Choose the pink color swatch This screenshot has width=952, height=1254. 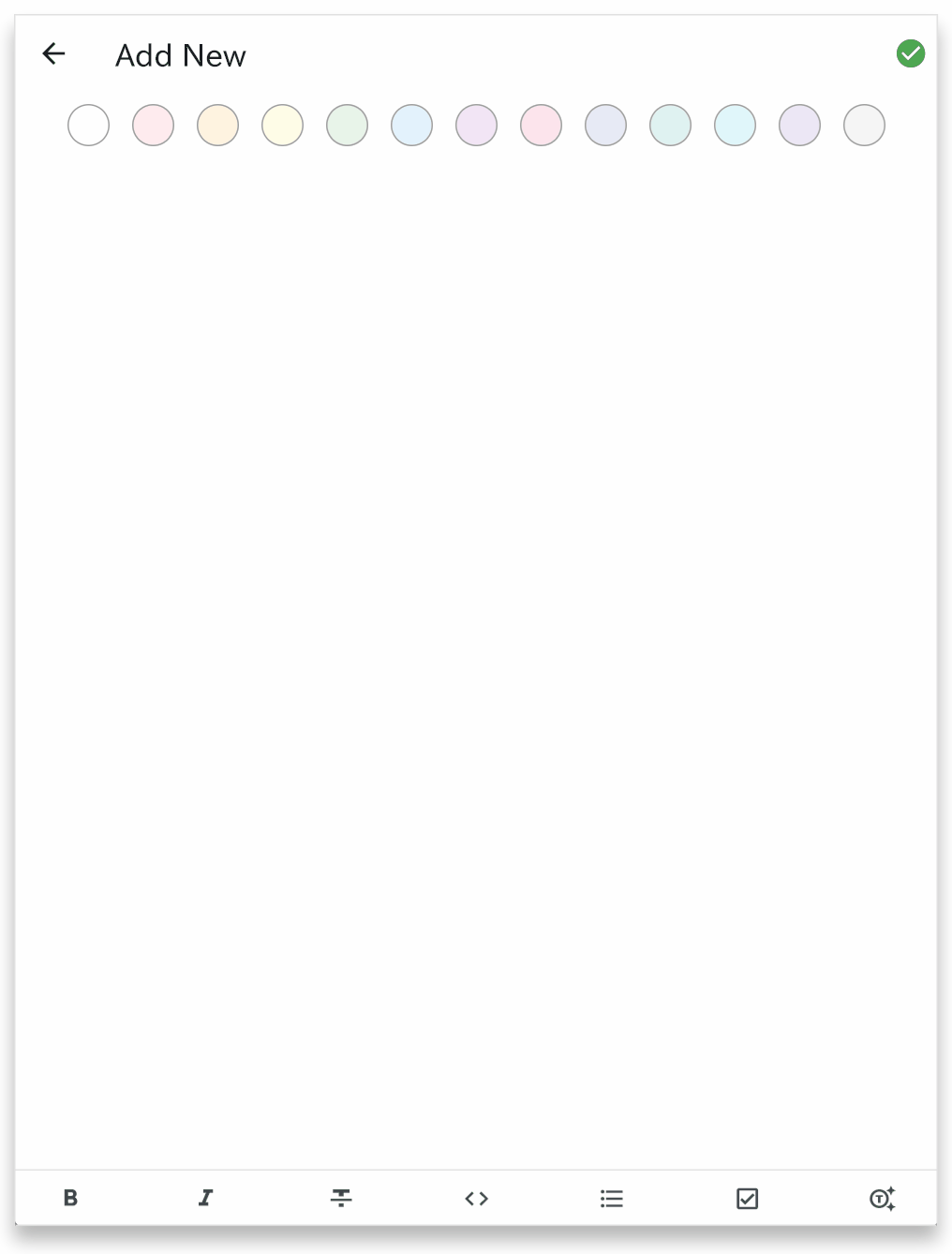point(542,126)
